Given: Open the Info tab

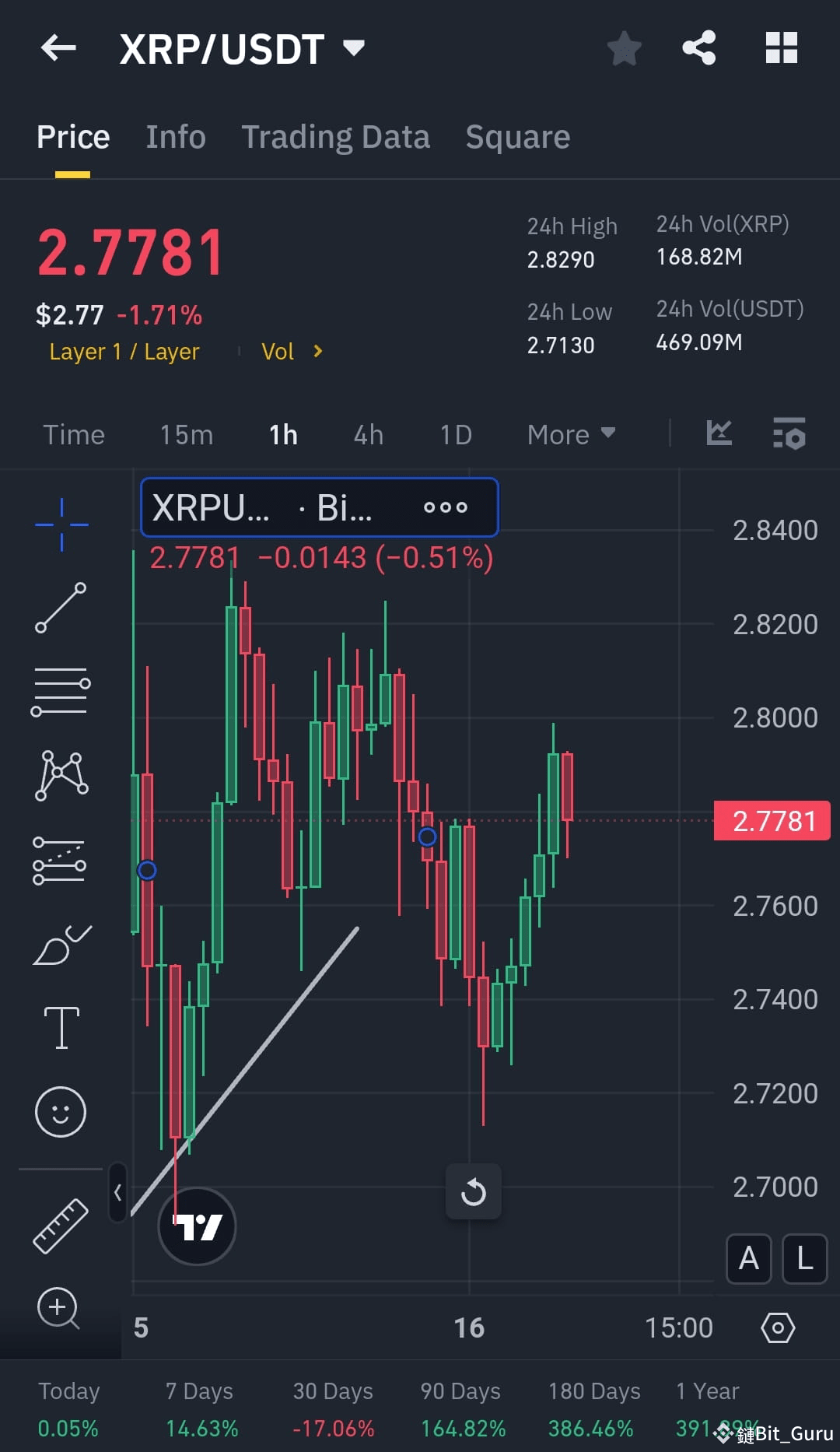Looking at the screenshot, I should point(175,137).
